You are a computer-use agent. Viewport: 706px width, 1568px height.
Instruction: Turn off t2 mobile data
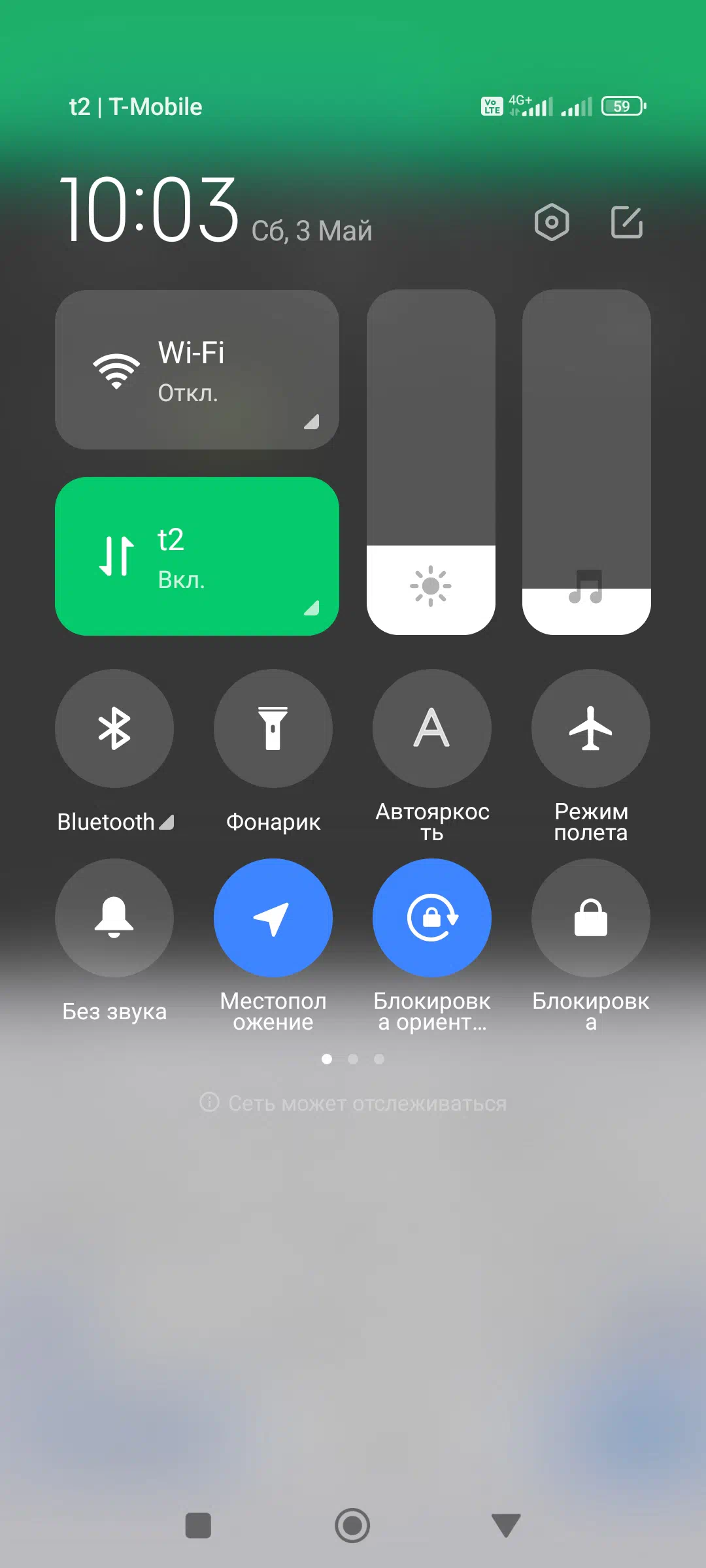[x=197, y=556]
